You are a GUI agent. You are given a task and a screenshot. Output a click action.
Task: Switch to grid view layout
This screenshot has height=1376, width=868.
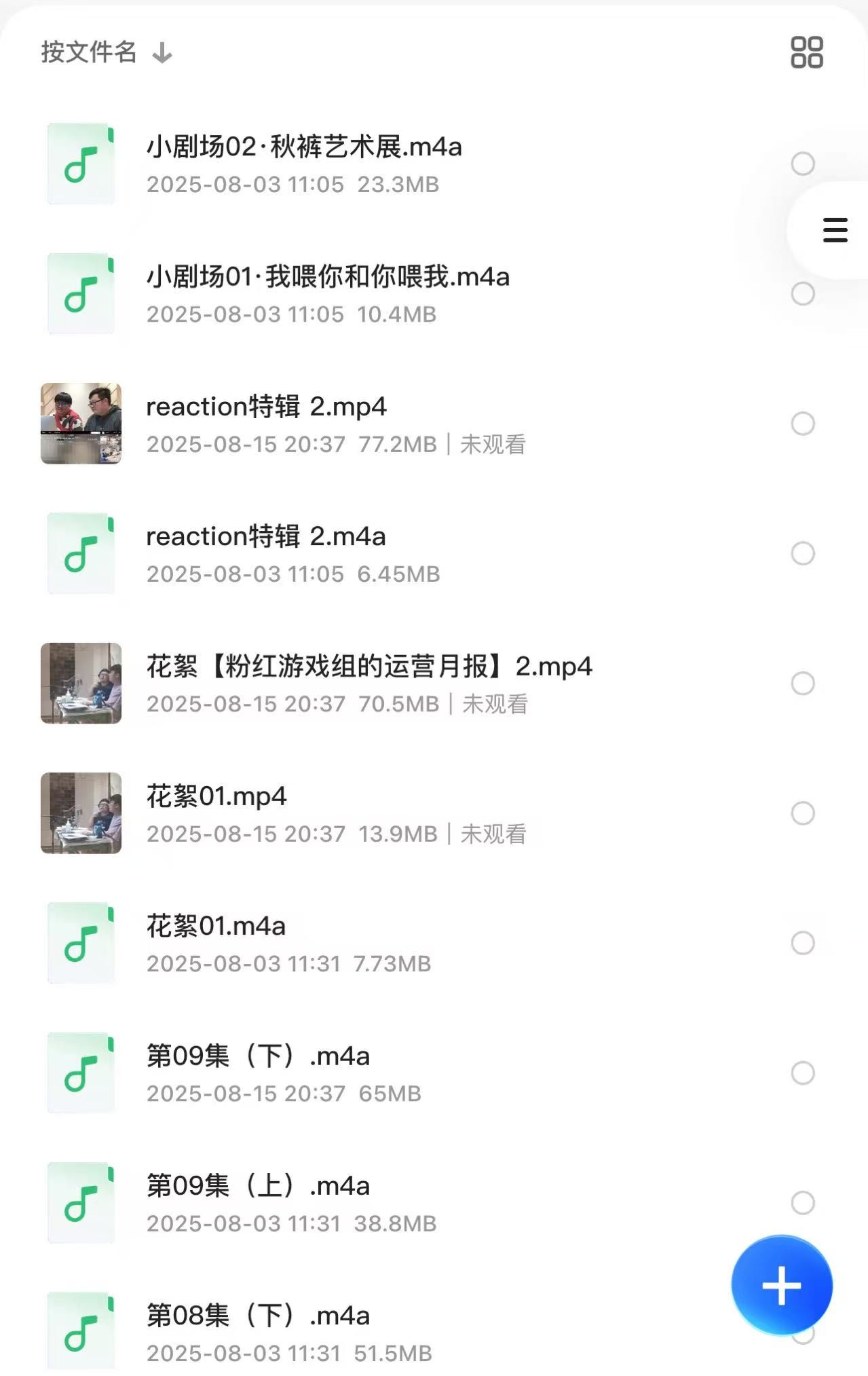pos(806,52)
